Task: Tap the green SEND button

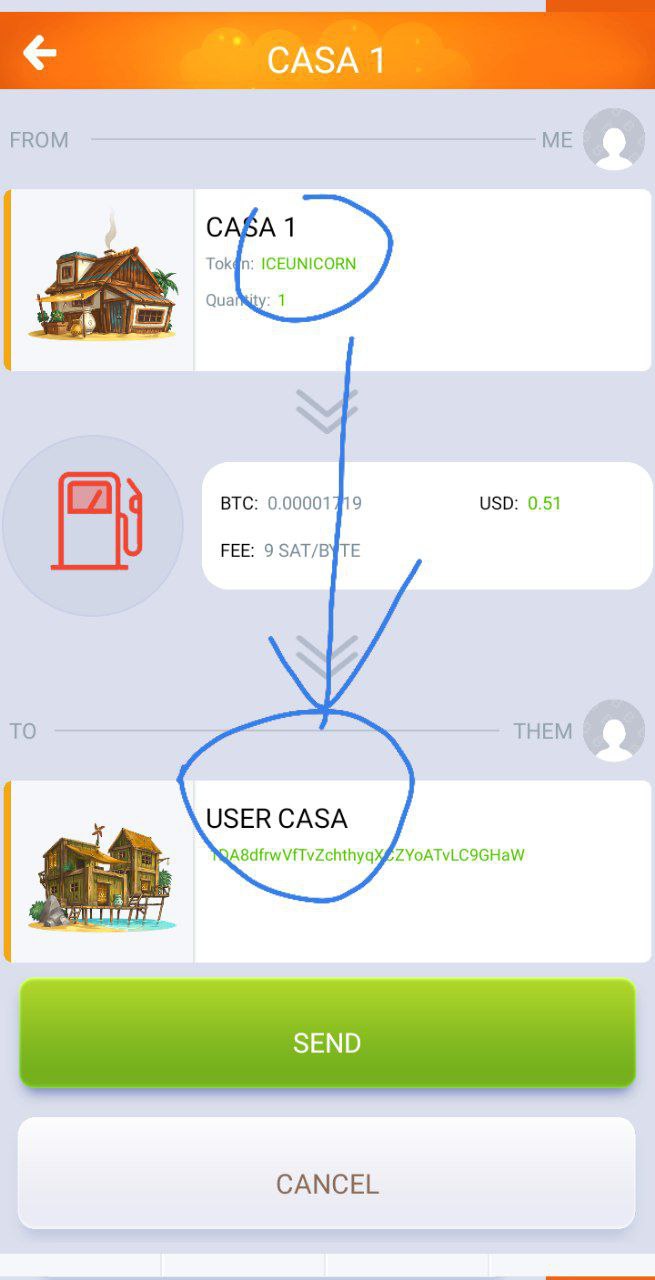Action: (x=327, y=1032)
